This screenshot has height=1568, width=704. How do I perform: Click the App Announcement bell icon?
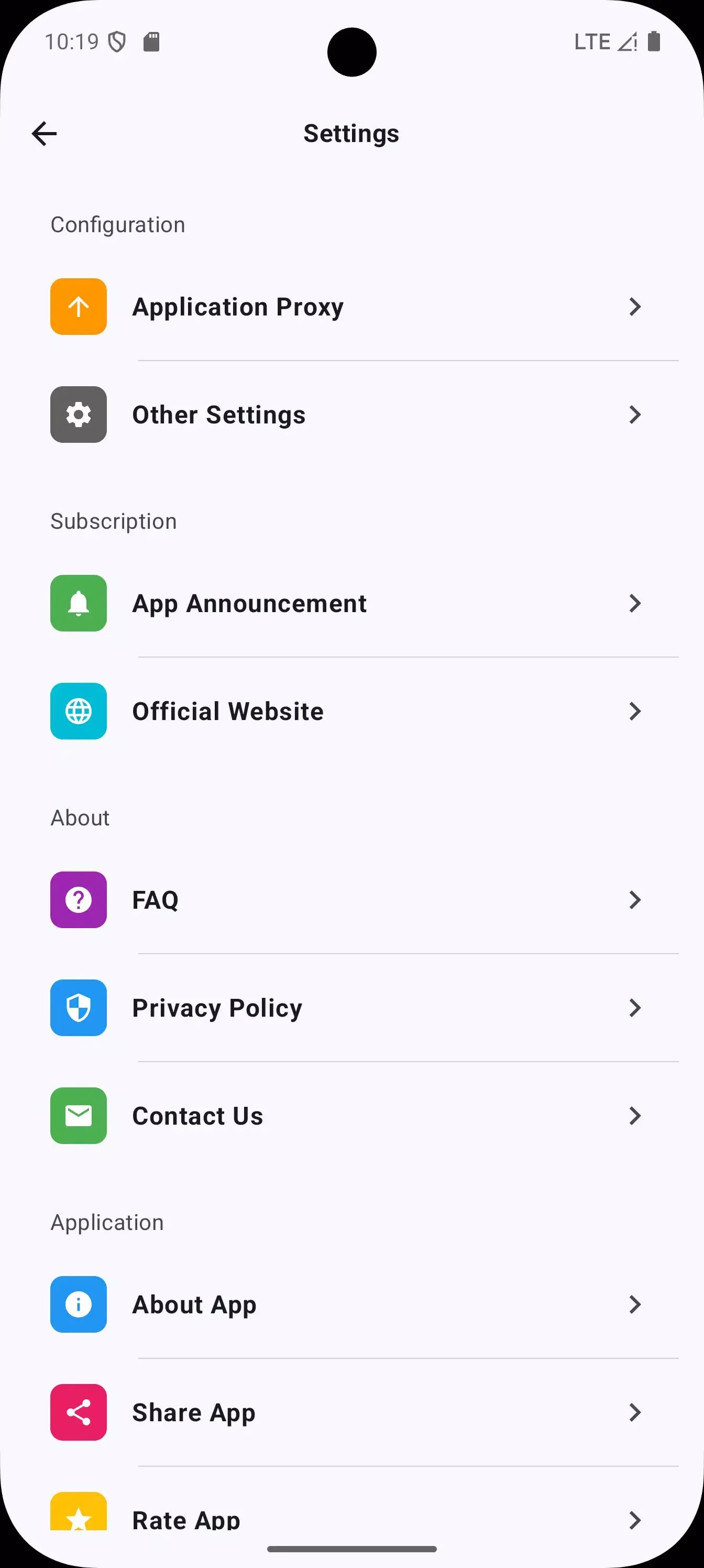click(x=78, y=603)
